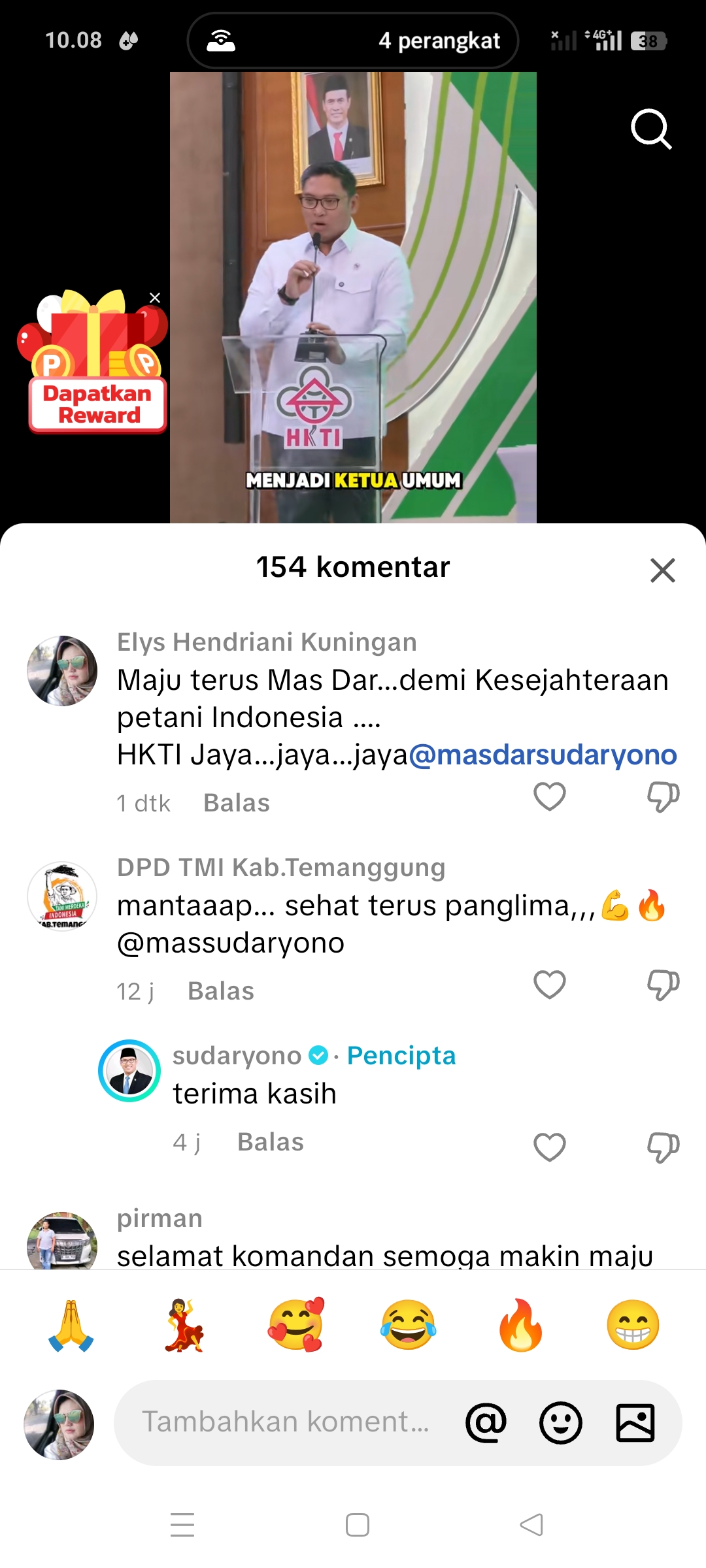This screenshot has height=1568, width=706.
Task: Go back using the system back button
Action: point(531,1525)
